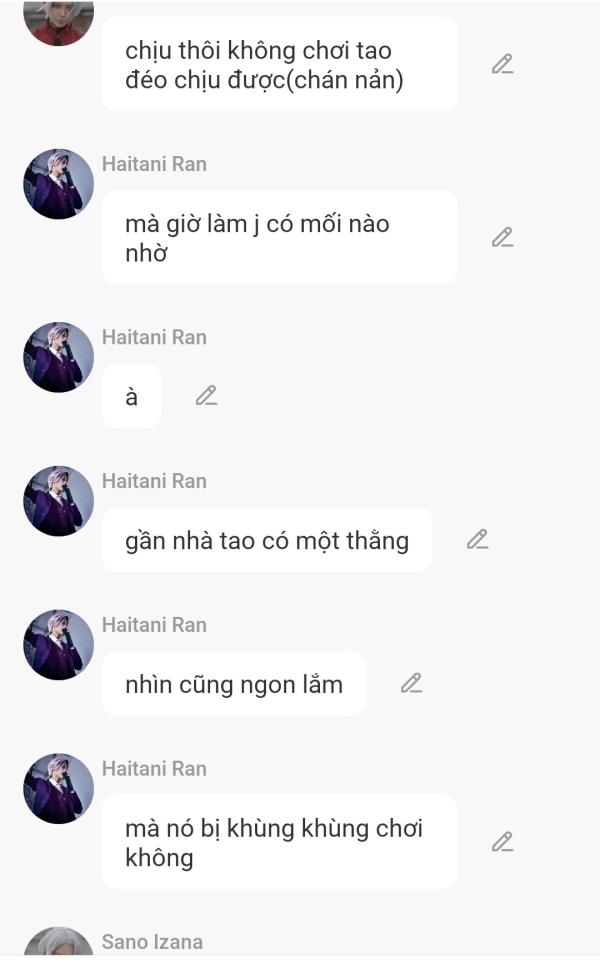Edit the message "chịu thôi không chơi tao"

coord(502,64)
